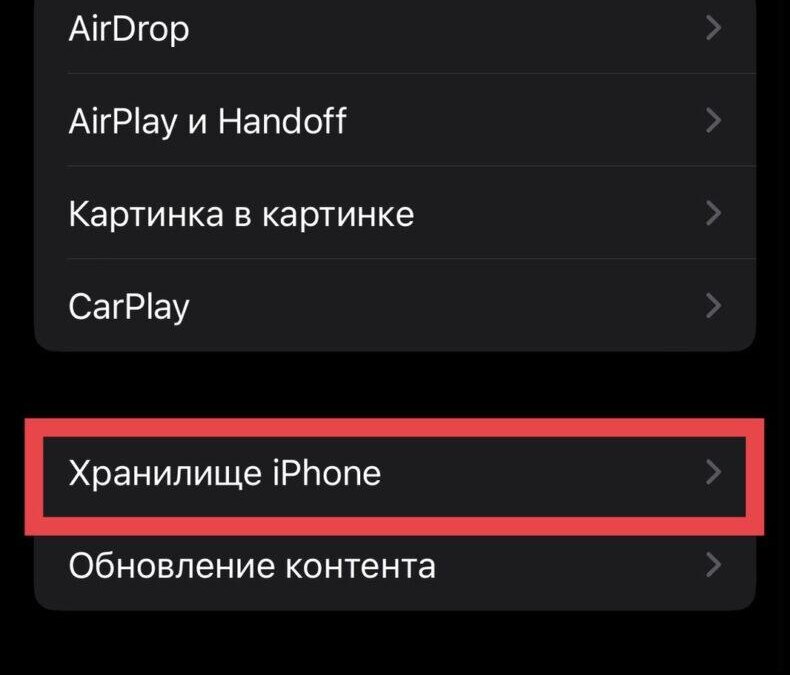Open AirDrop settings

(394, 30)
